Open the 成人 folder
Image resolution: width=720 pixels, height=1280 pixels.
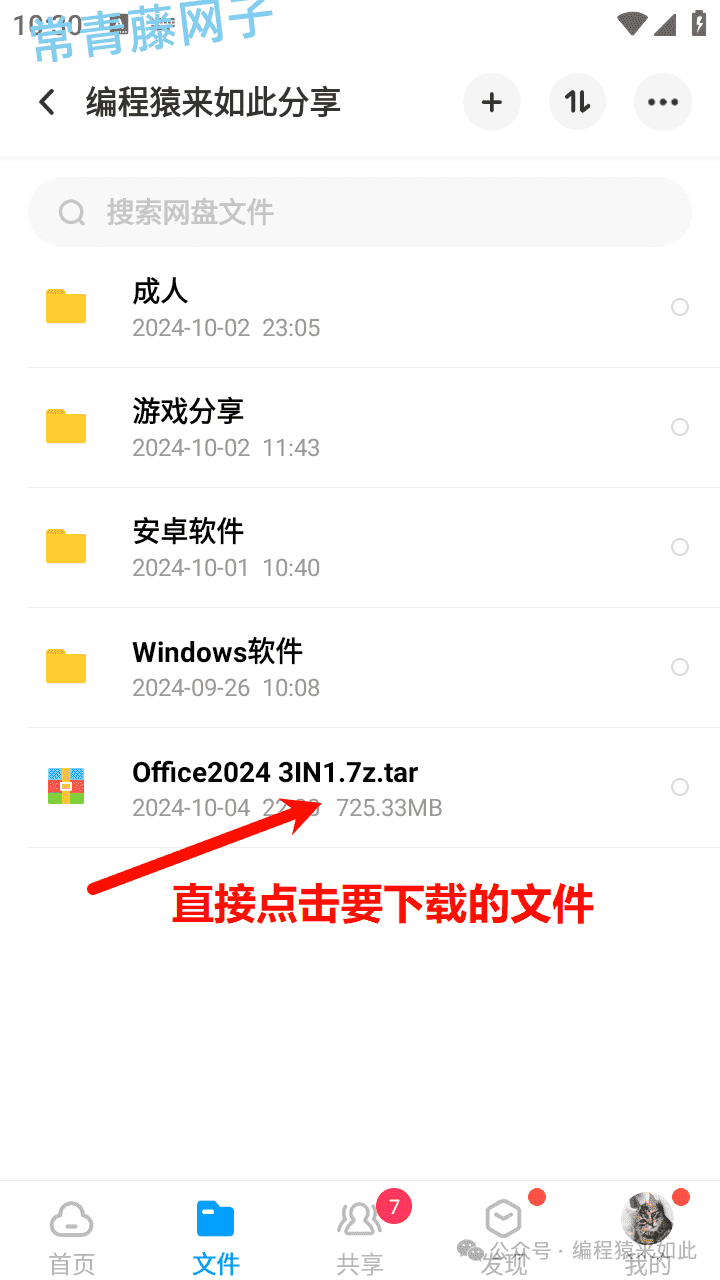360,308
